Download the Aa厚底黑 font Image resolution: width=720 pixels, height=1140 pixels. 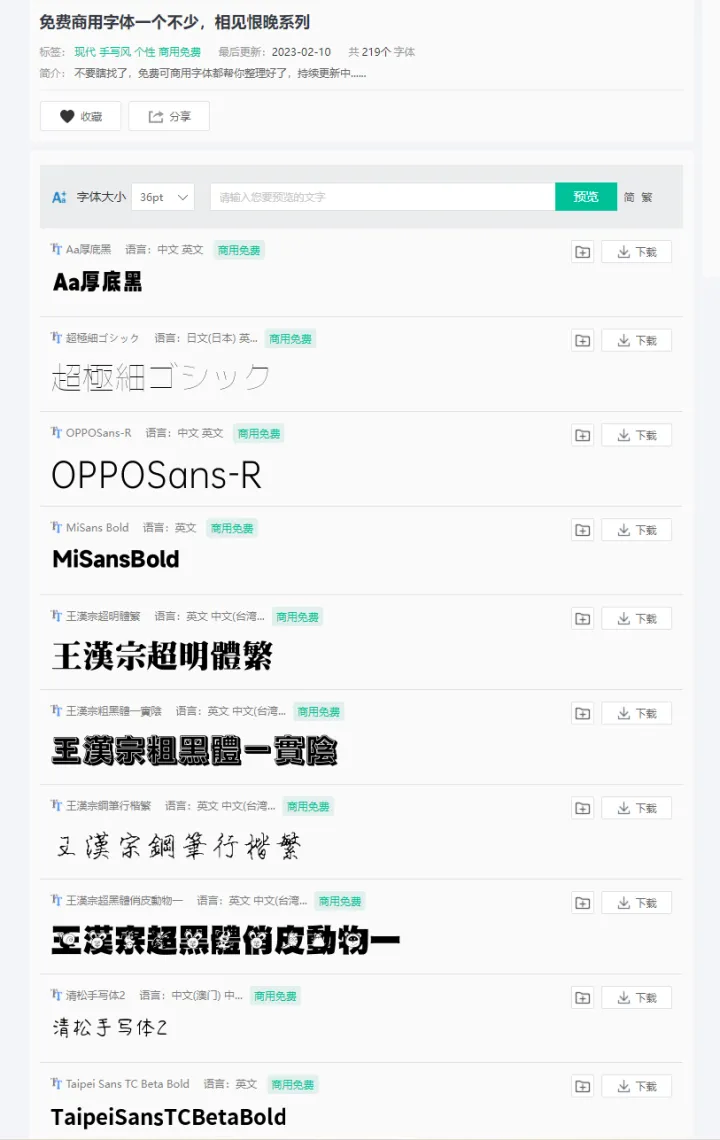(x=636, y=252)
